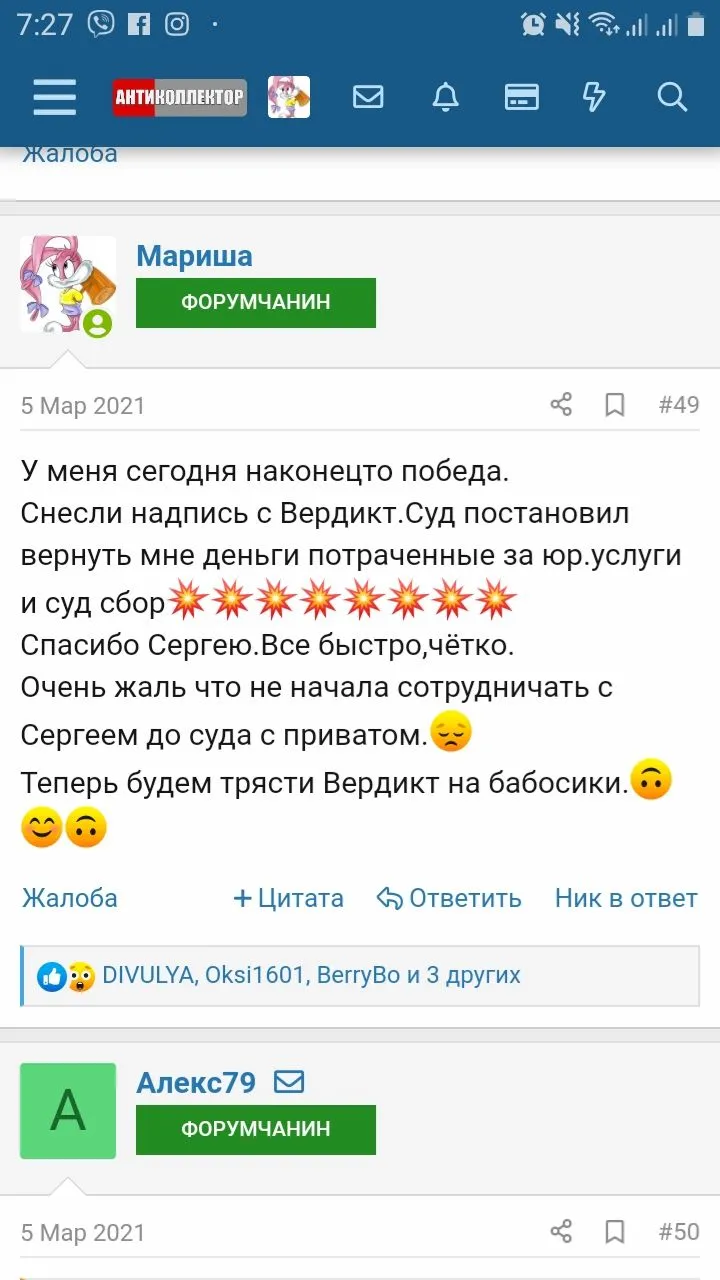Quote Мариша's post with Цитата
The width and height of the screenshot is (720, 1280).
[288, 898]
